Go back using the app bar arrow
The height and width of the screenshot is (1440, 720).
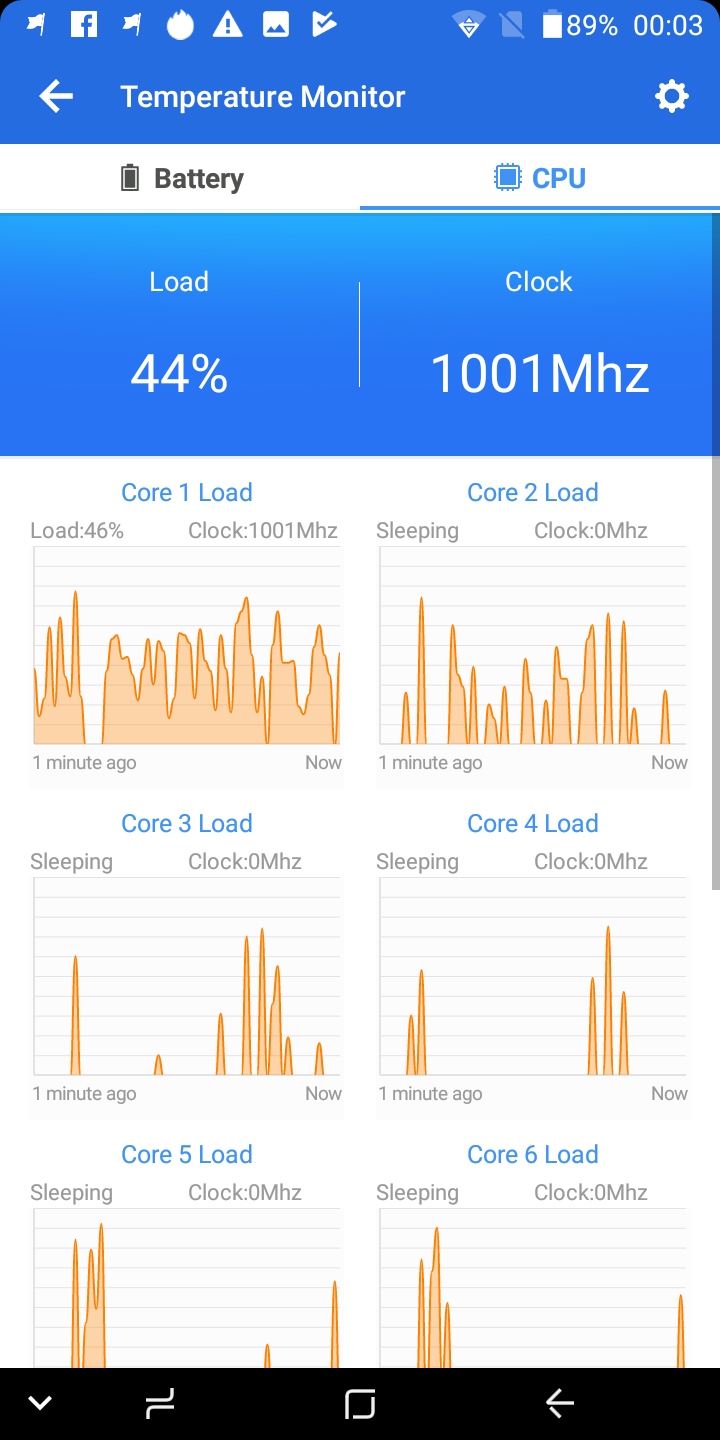[56, 97]
